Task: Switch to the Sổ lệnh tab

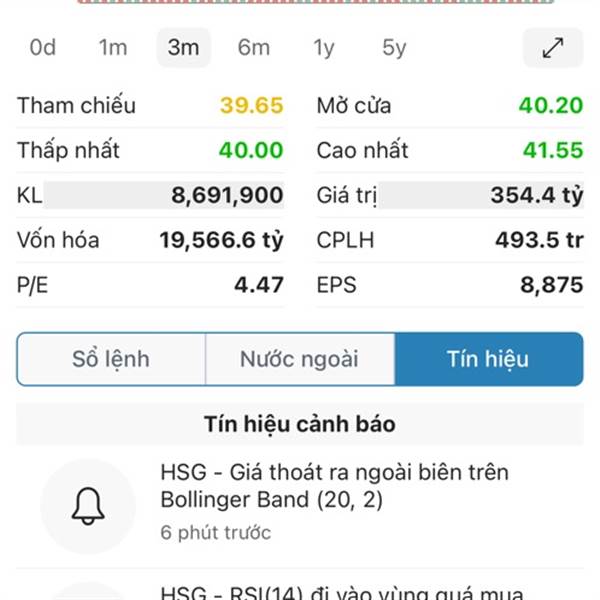Action: (x=111, y=359)
